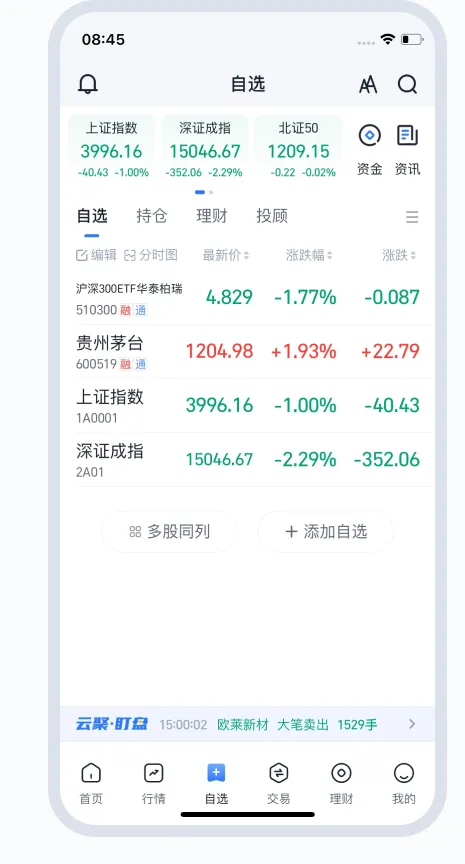Switch to the 理财 top tab
Screen dimensions: 465x864
(x=212, y=216)
